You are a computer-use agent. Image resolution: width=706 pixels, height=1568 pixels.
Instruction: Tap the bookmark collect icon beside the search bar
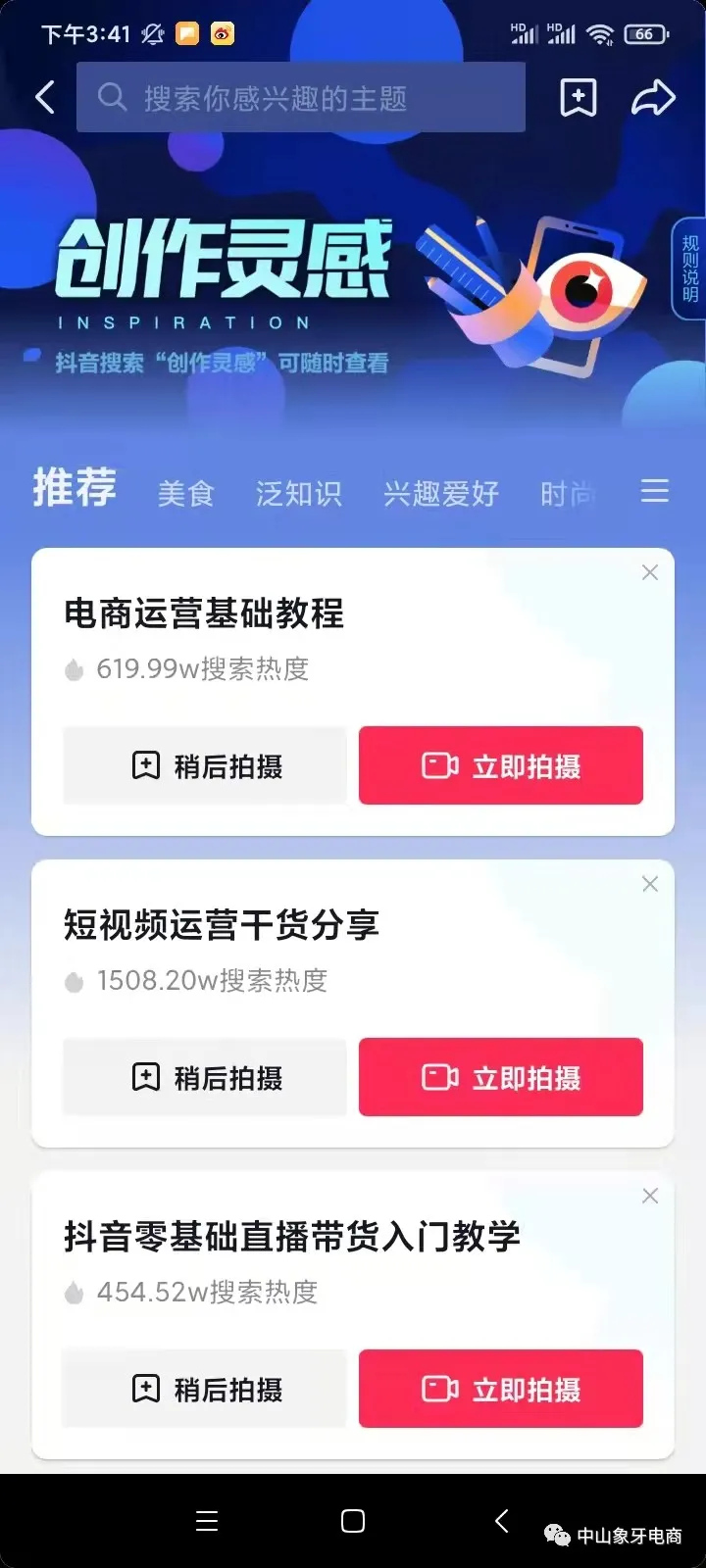(x=578, y=97)
